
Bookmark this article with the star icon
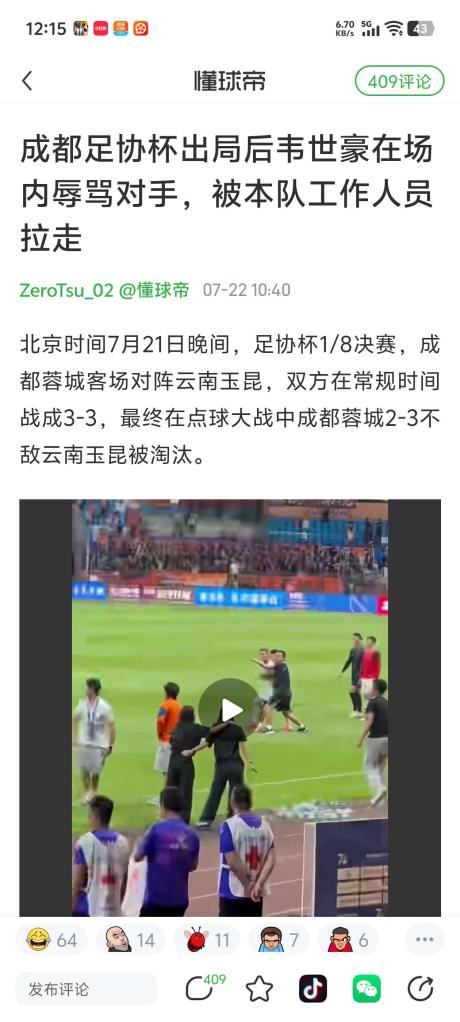click(259, 989)
